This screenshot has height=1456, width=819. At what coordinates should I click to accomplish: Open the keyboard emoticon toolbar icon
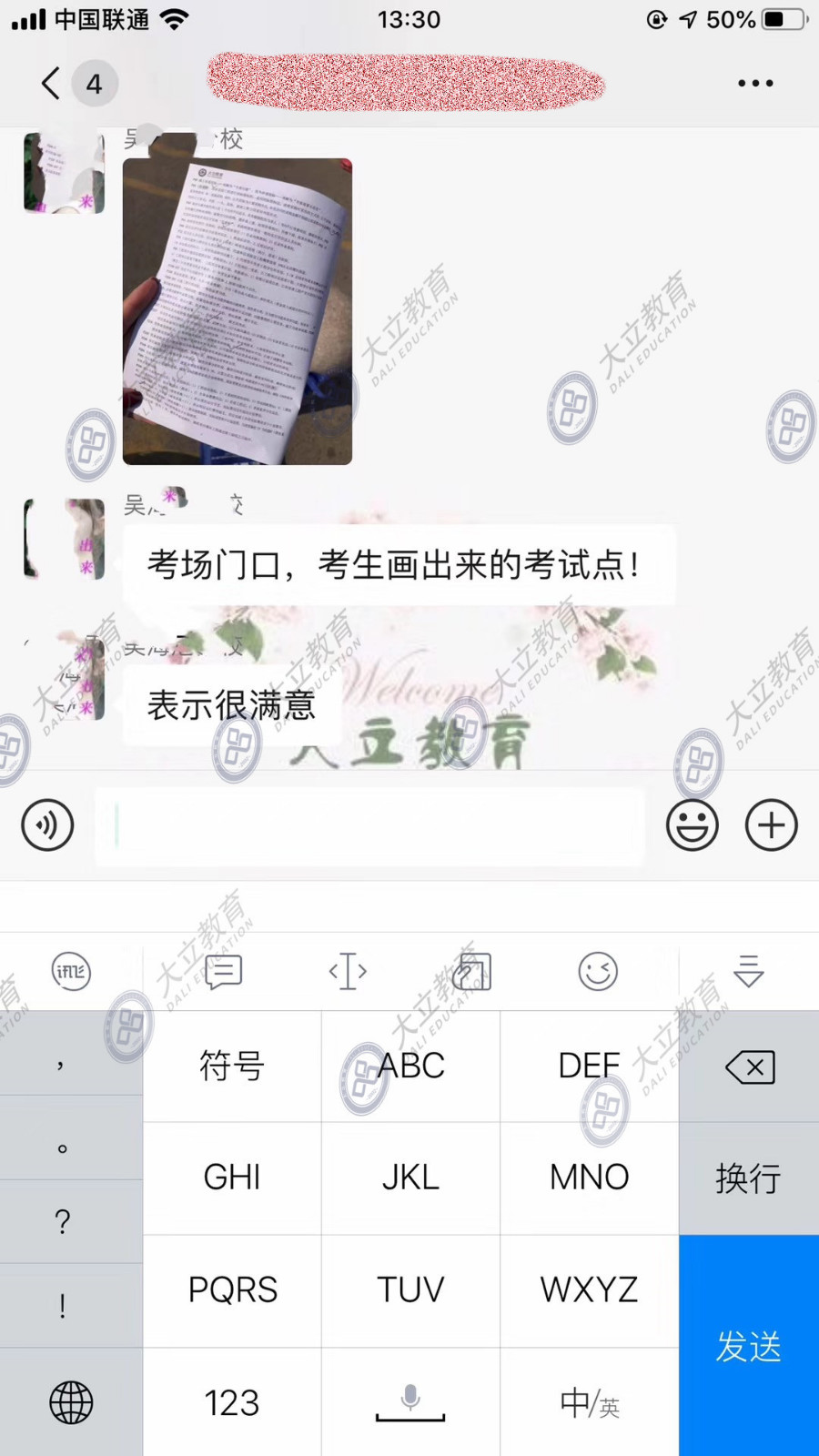(x=598, y=971)
